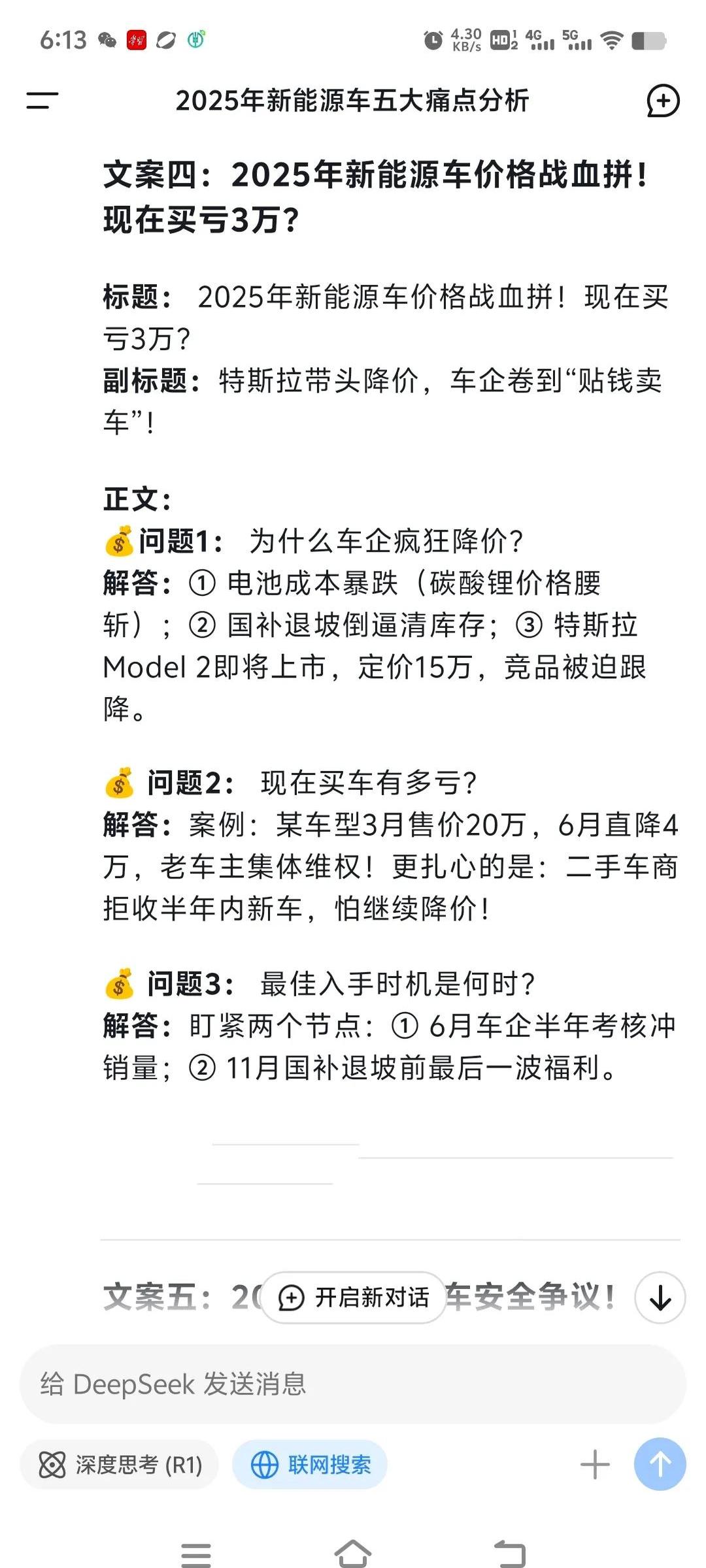Start a new chat via top-right plus icon

click(x=663, y=101)
